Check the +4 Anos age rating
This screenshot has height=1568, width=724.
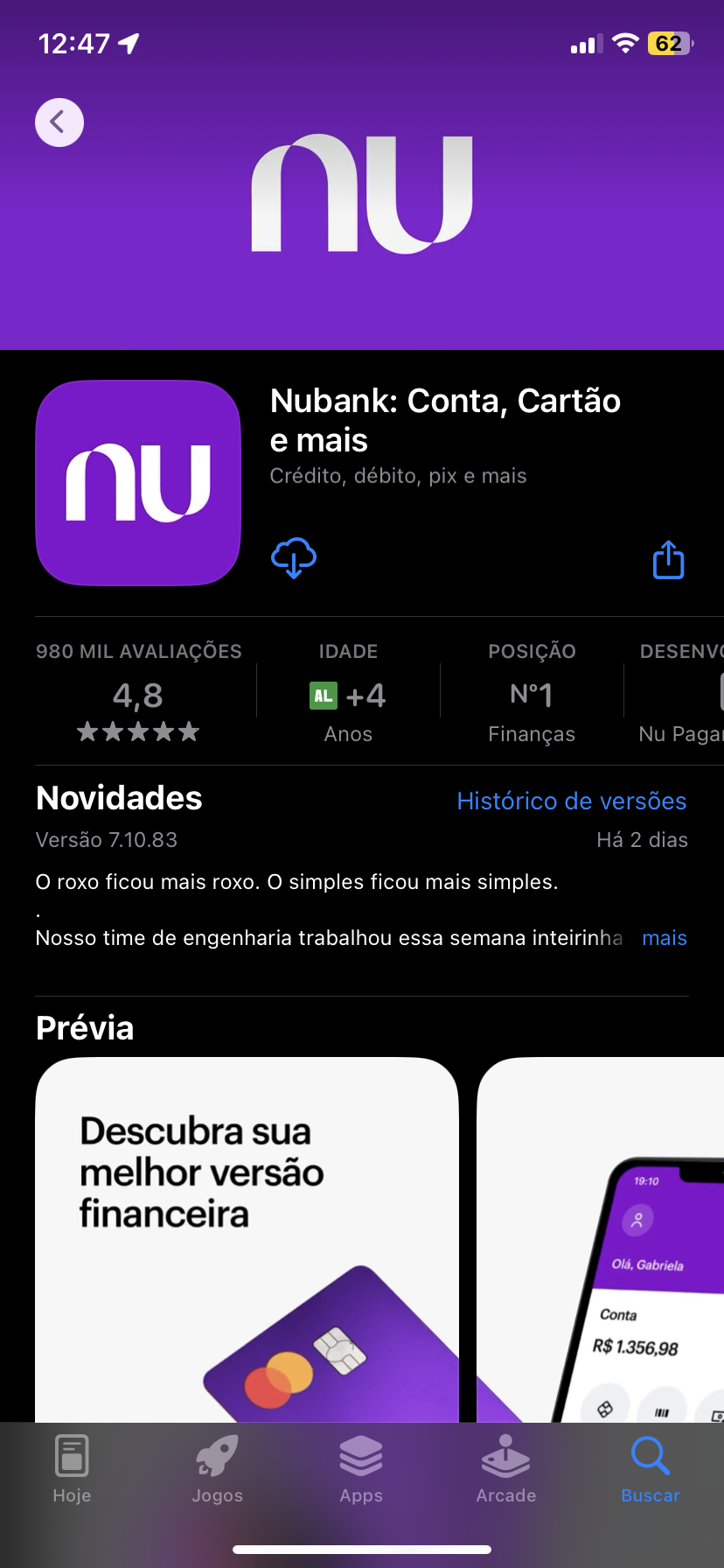[x=348, y=696]
